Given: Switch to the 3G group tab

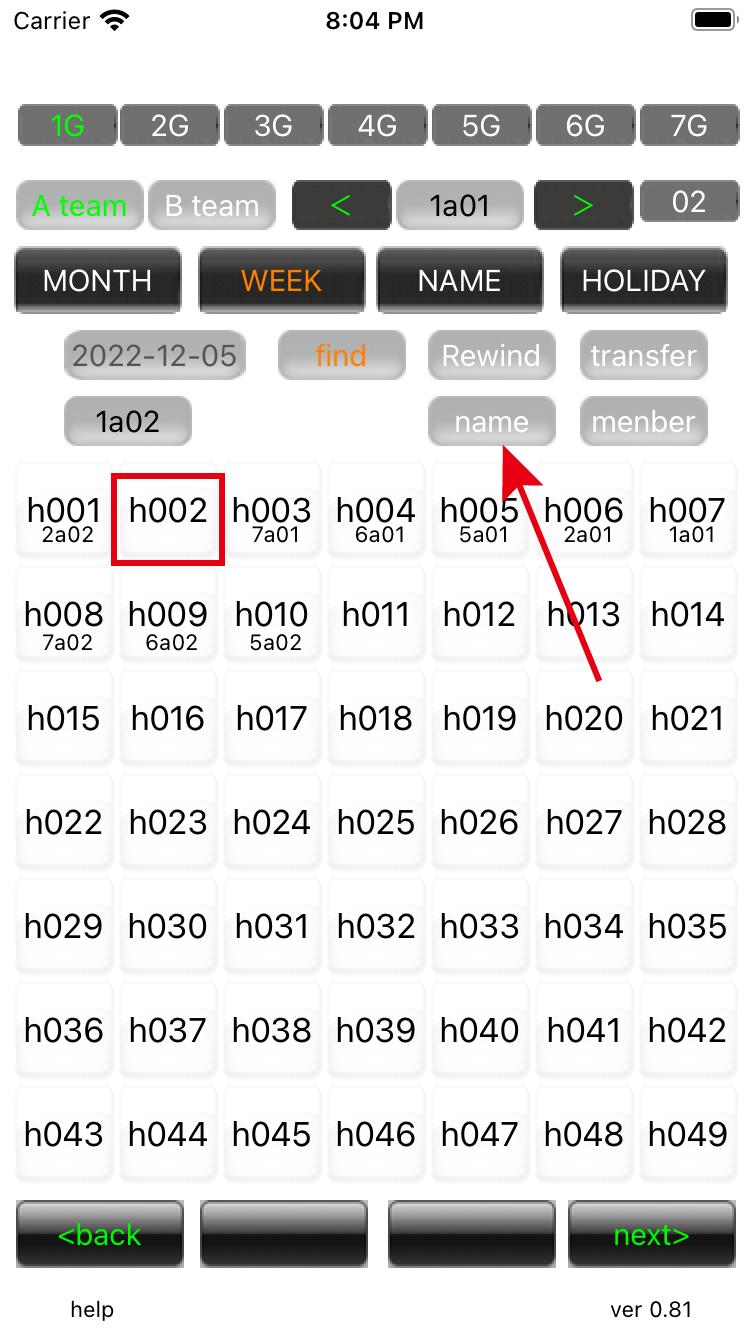Looking at the screenshot, I should (273, 126).
